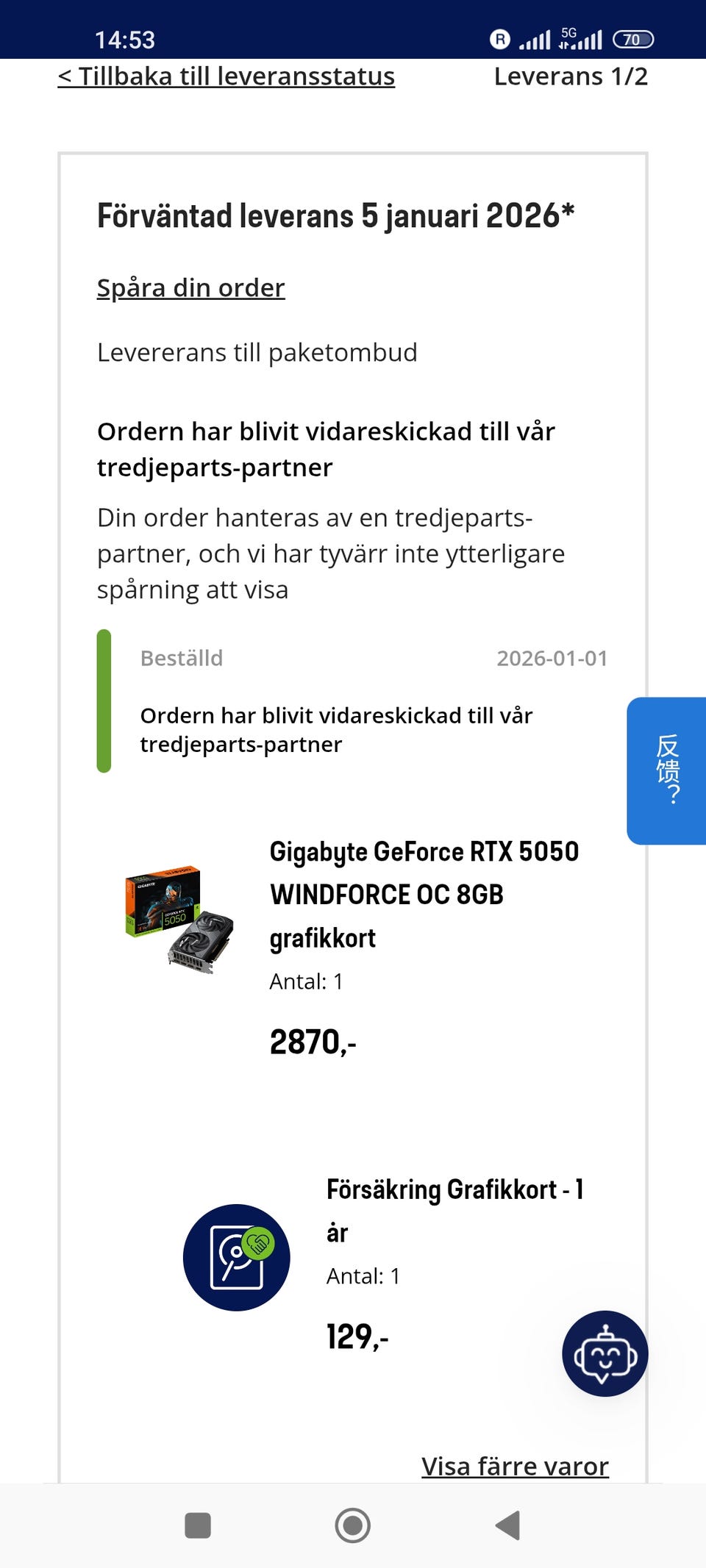Click the insurance shield icon for Försäkring Grafikkort
Viewport: 706px width, 1568px height.
(x=237, y=1258)
